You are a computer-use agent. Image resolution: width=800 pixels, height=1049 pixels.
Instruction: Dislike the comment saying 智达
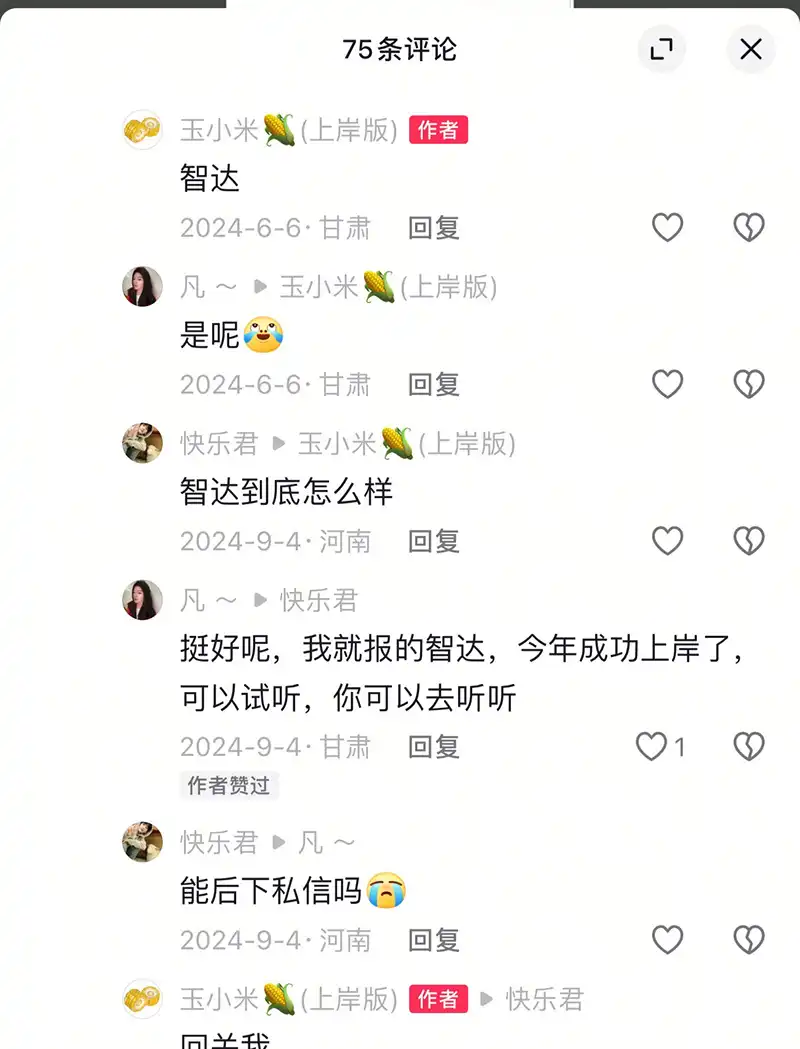749,228
